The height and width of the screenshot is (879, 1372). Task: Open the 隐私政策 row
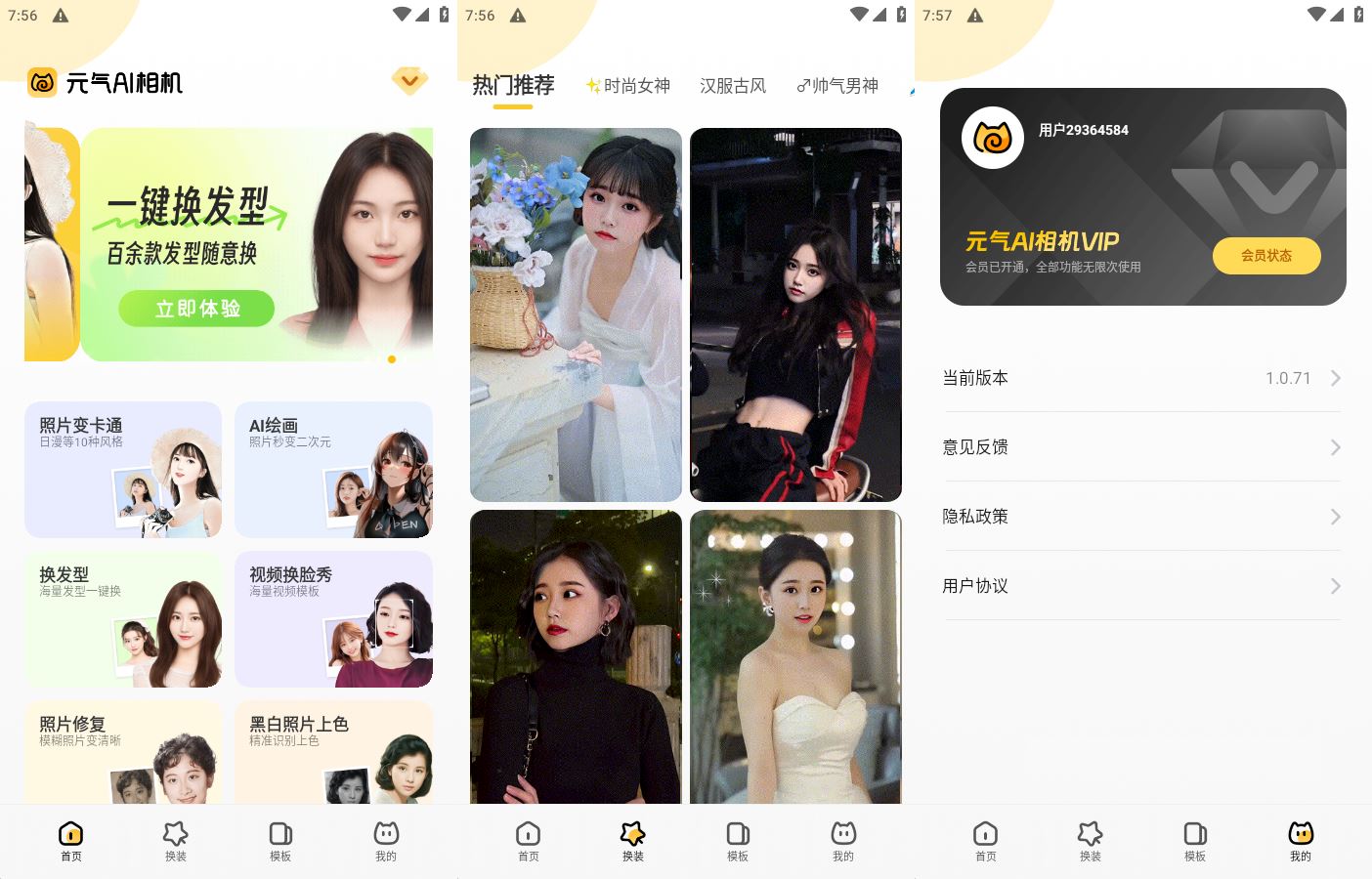click(x=1141, y=517)
